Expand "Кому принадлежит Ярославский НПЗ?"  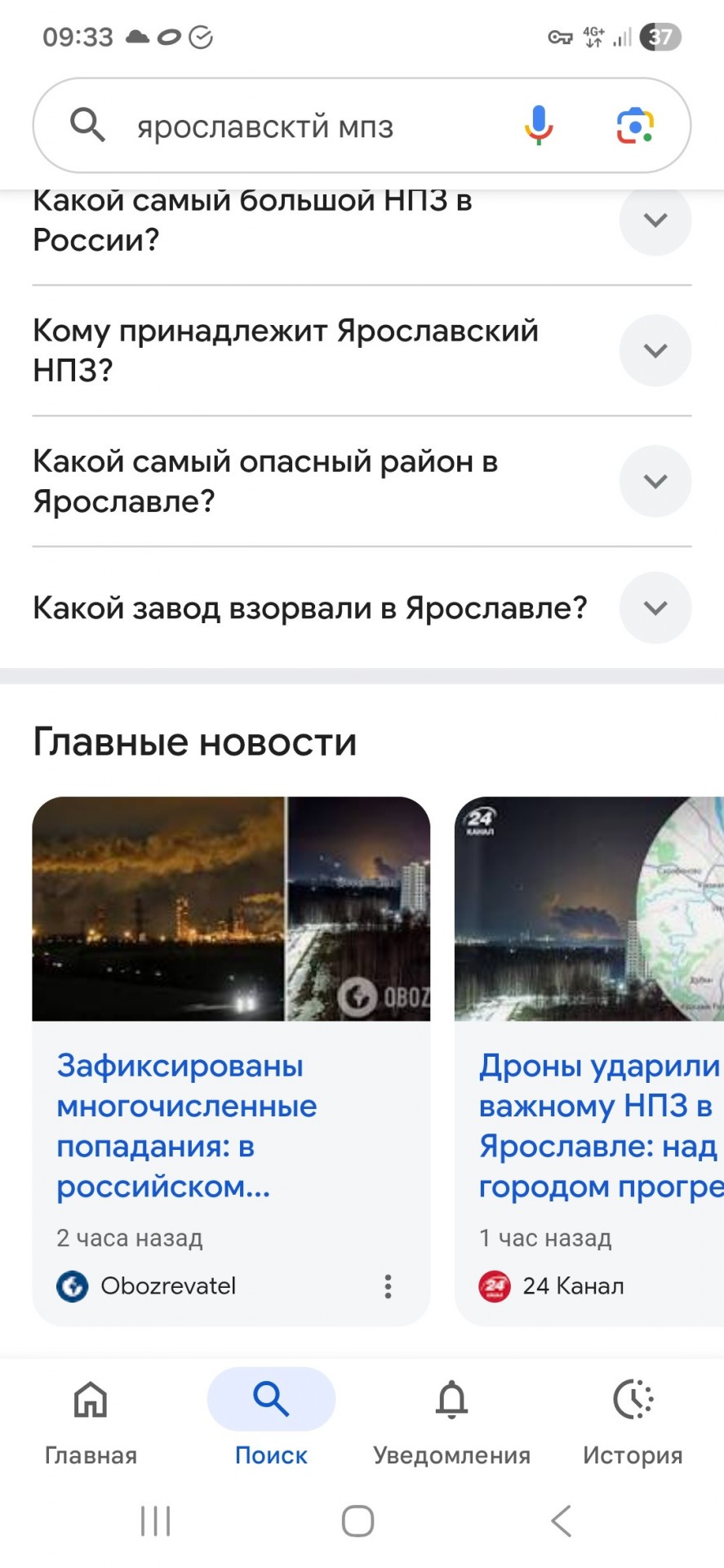click(655, 350)
